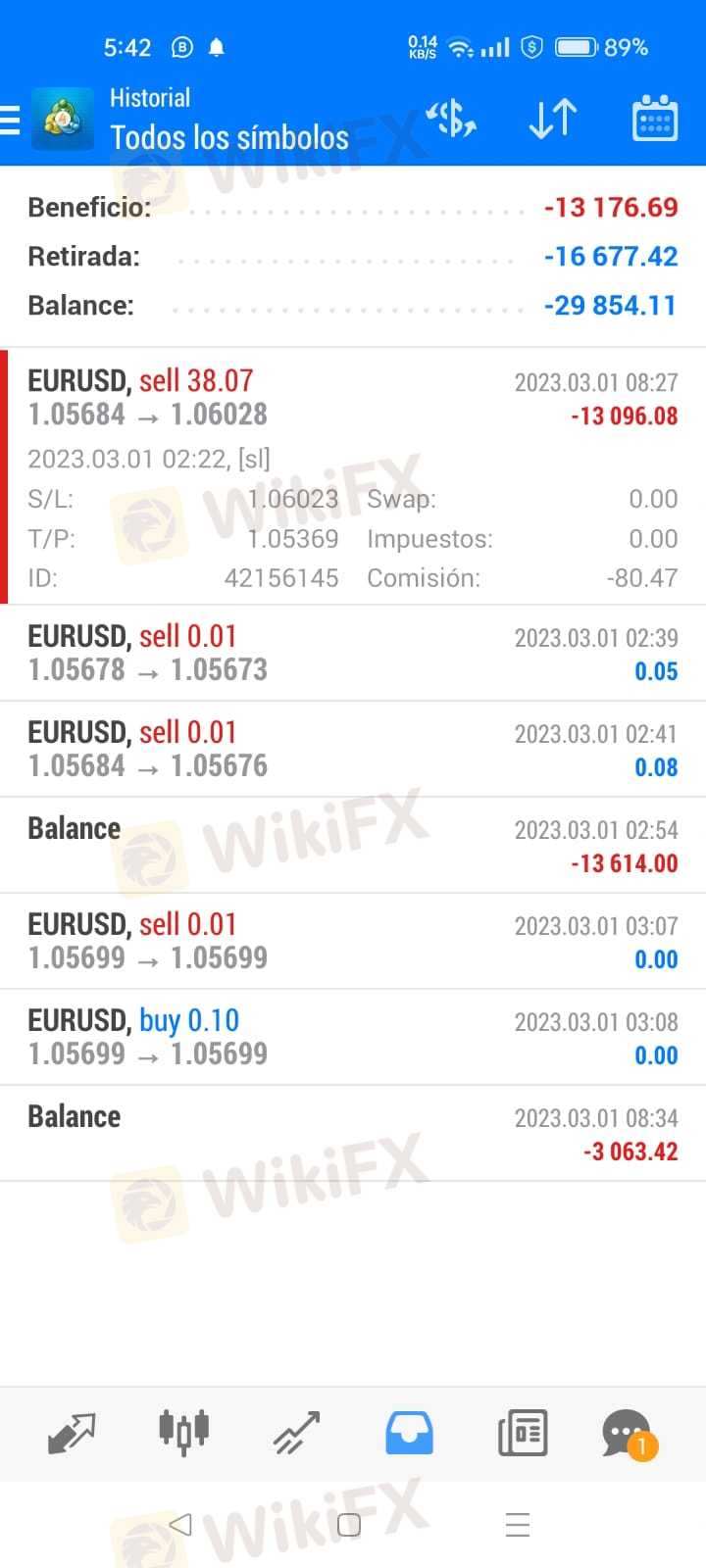Open the Balance entry of -3 063.42
This screenshot has width=706, height=1568.
pyautogui.click(x=353, y=1133)
